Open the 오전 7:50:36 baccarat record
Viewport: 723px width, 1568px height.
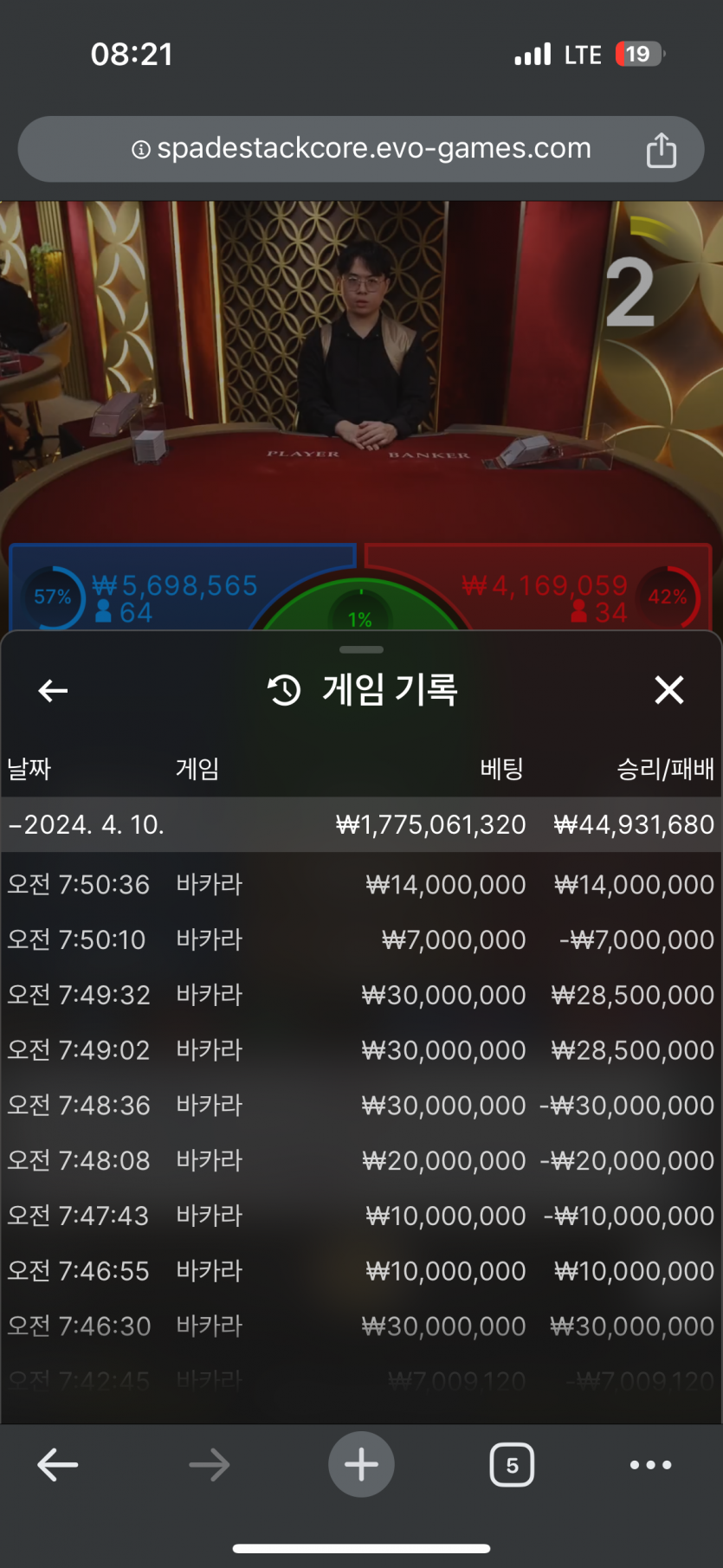point(361,884)
